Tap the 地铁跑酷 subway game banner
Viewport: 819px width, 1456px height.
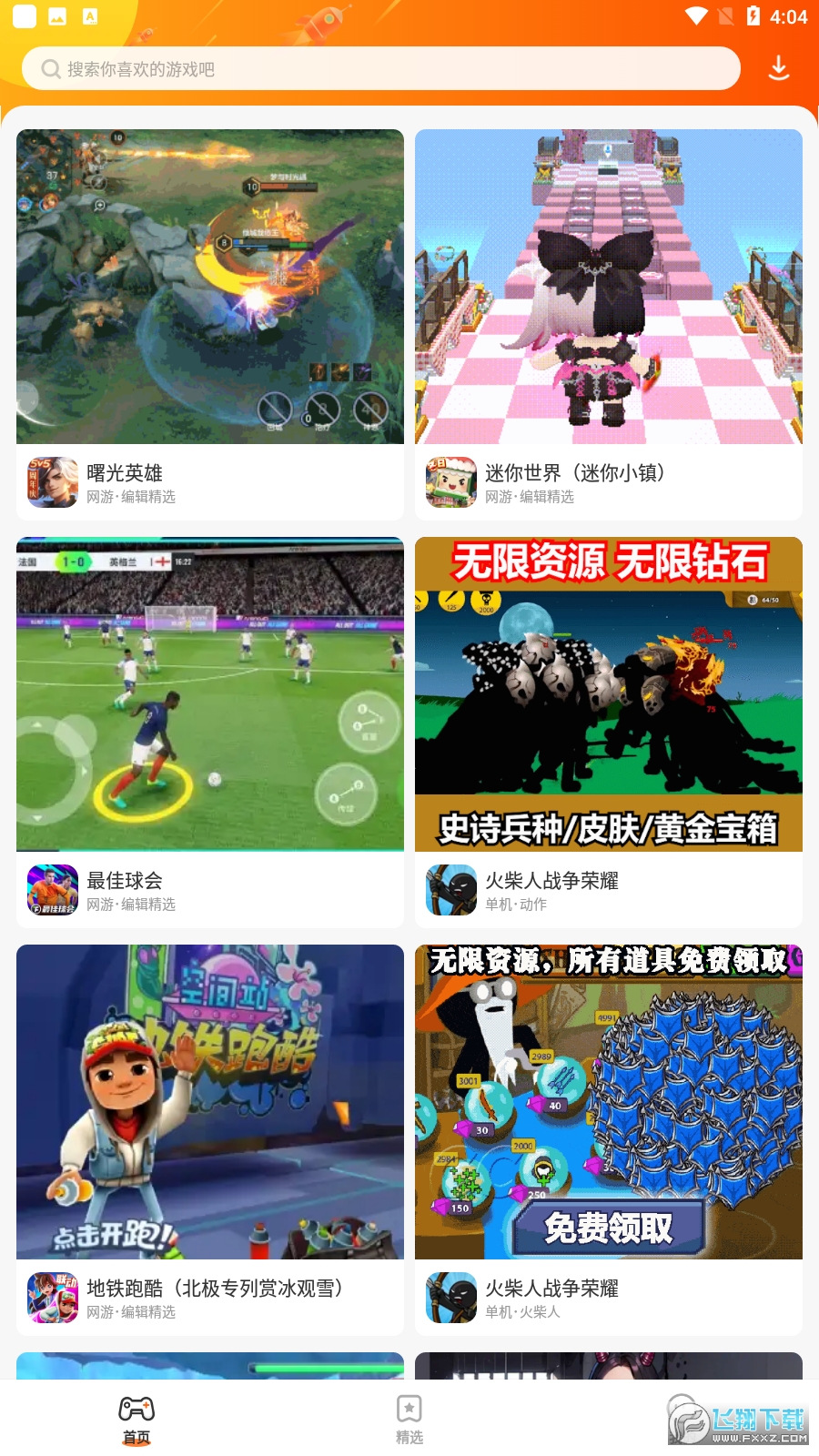209,1100
